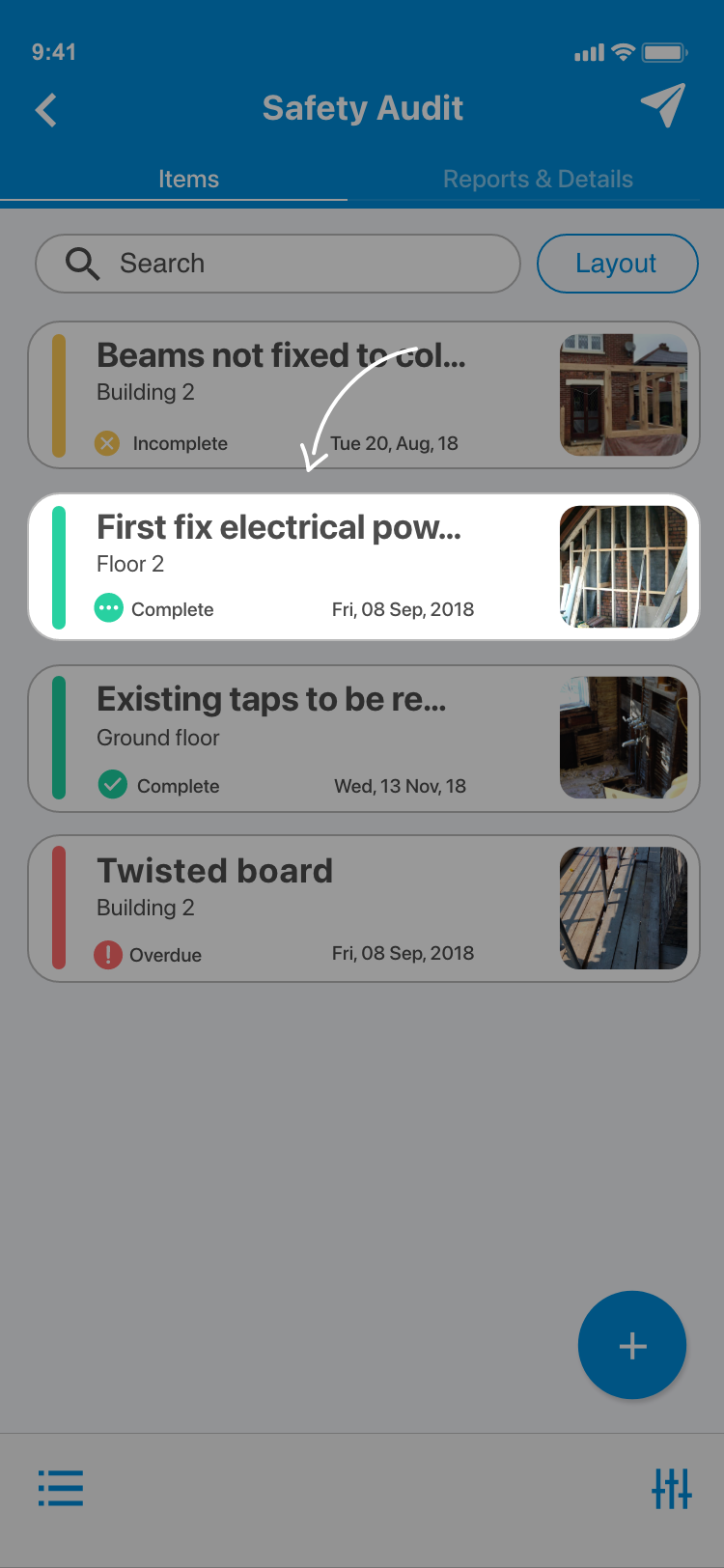Screen dimensions: 724x1568
Task: Open the filter sliders icon
Action: tap(671, 1488)
